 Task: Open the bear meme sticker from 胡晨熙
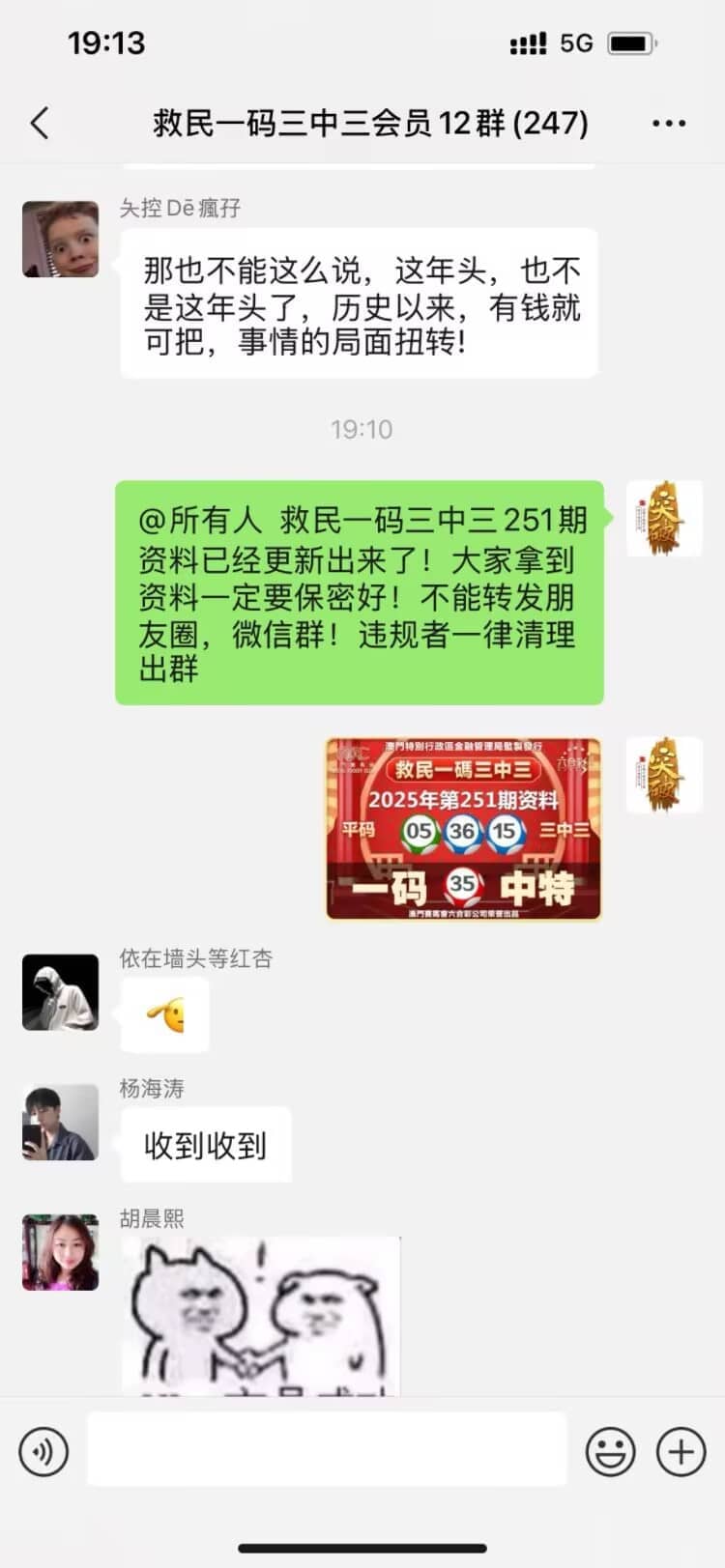[261, 1314]
